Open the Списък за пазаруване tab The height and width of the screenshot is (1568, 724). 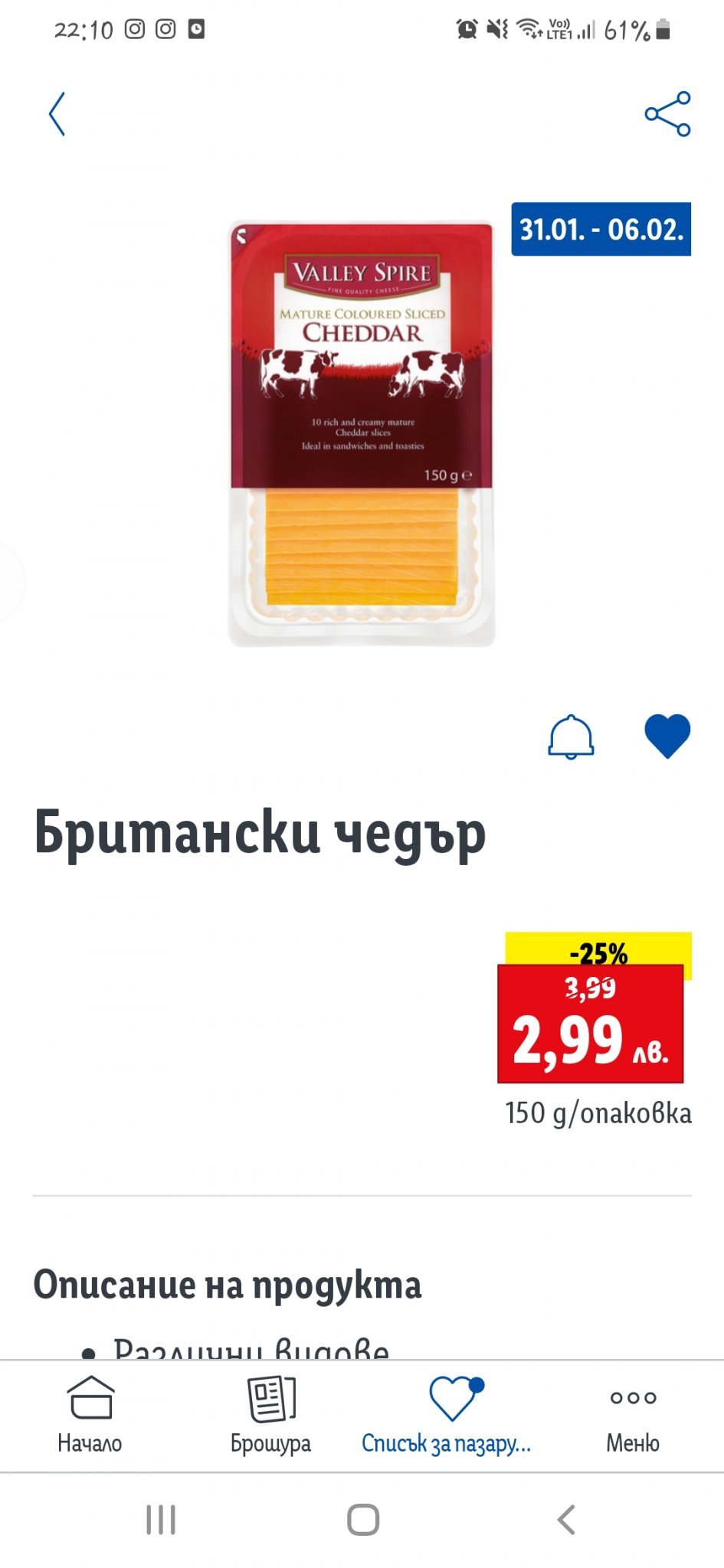tap(447, 1415)
